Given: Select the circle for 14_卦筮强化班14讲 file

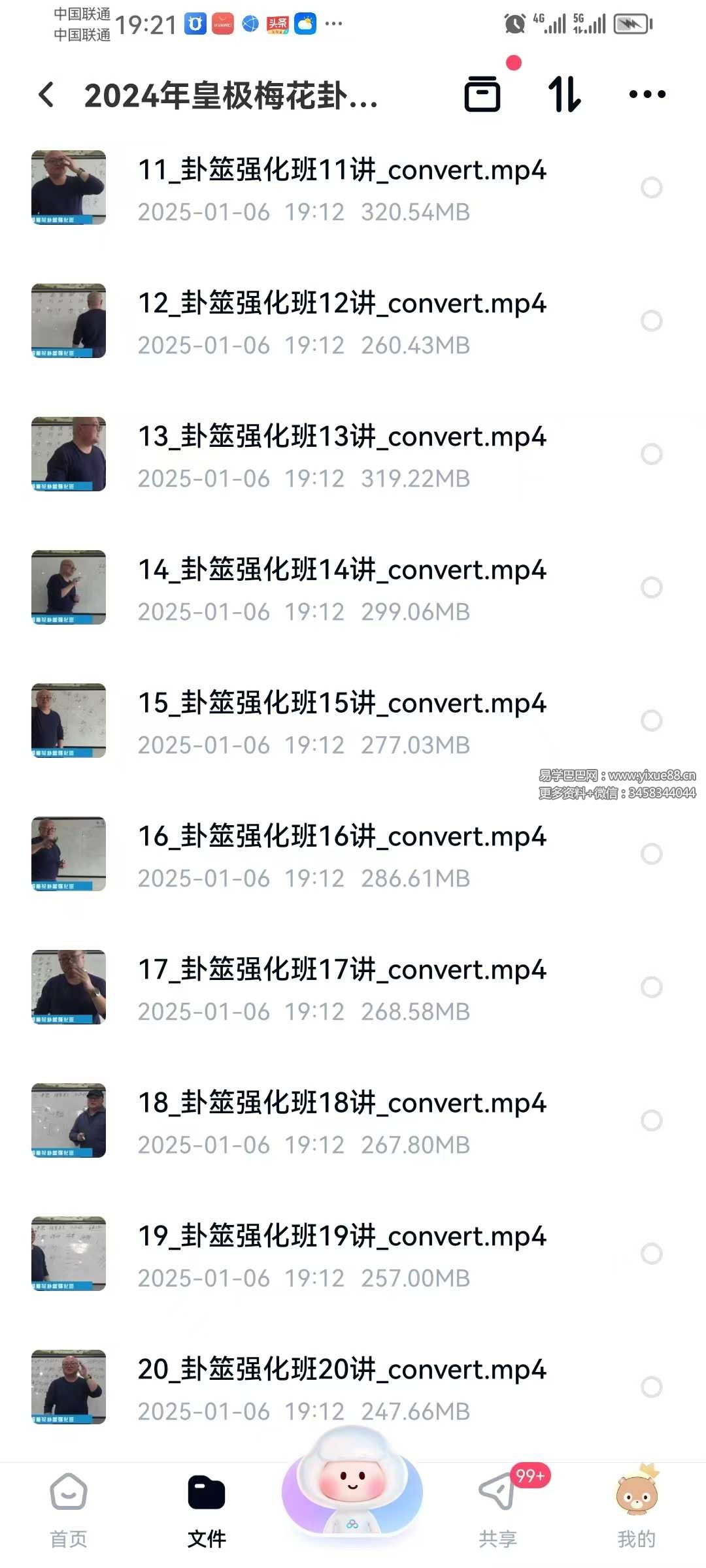Looking at the screenshot, I should 651,587.
